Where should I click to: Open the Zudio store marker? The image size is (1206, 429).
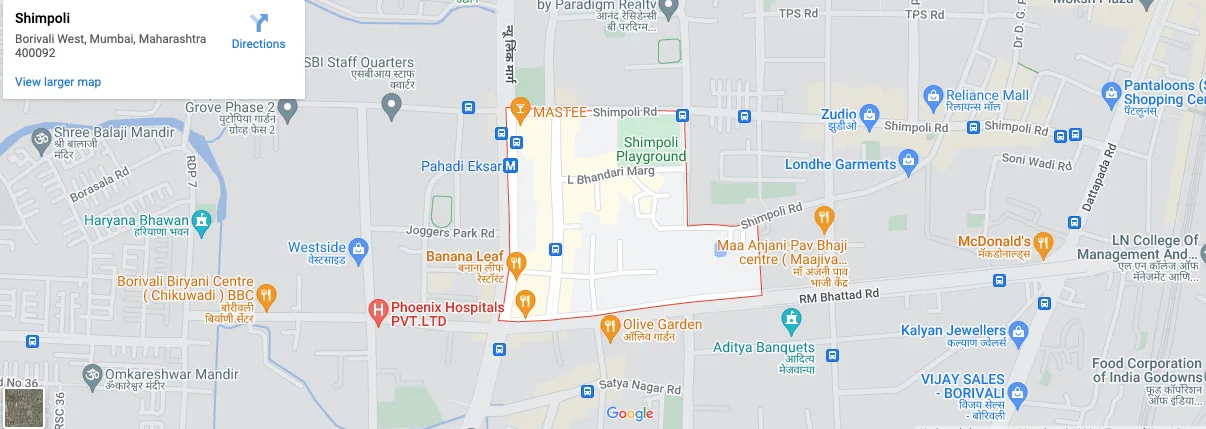click(x=869, y=114)
